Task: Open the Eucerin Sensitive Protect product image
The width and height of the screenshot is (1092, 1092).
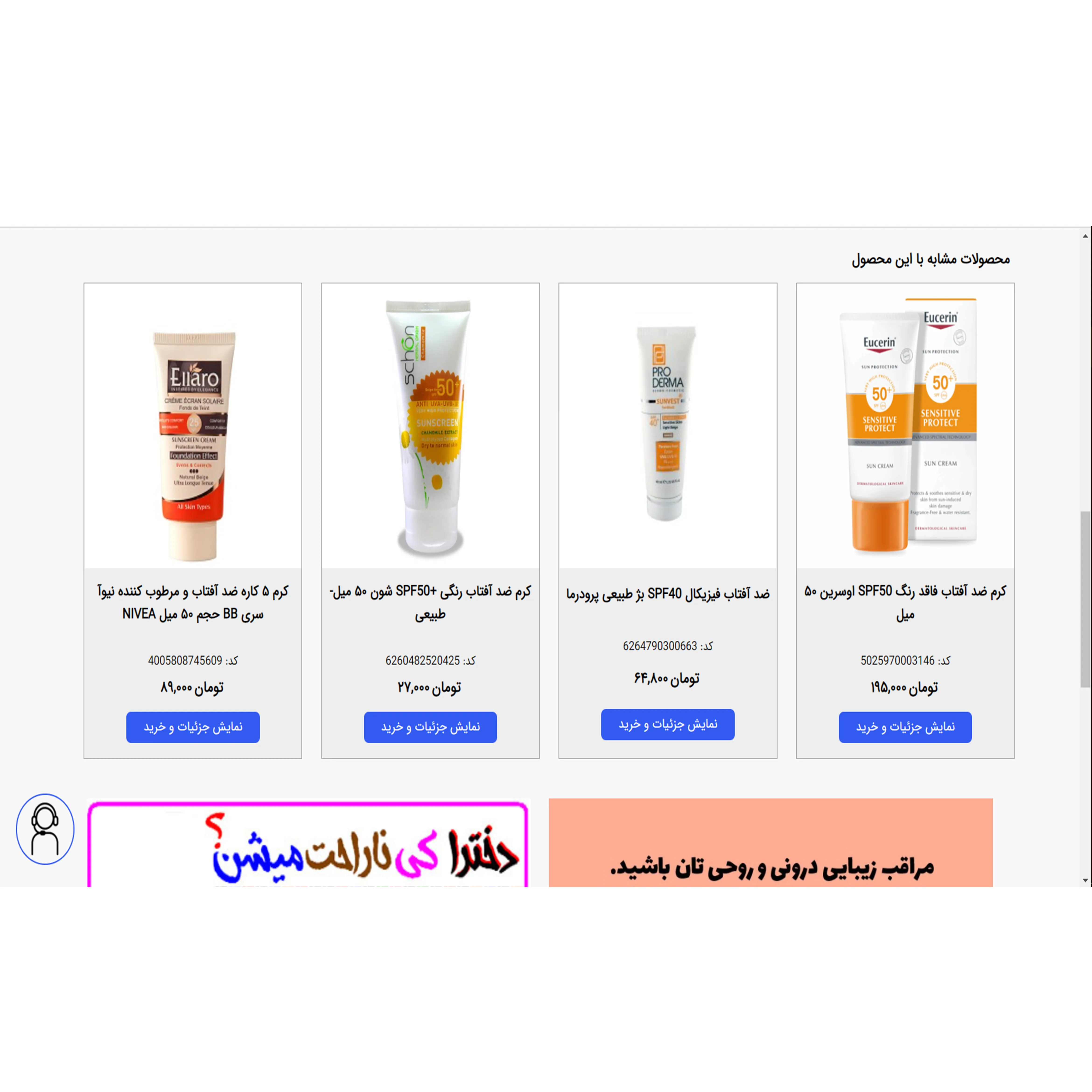Action: click(x=905, y=426)
